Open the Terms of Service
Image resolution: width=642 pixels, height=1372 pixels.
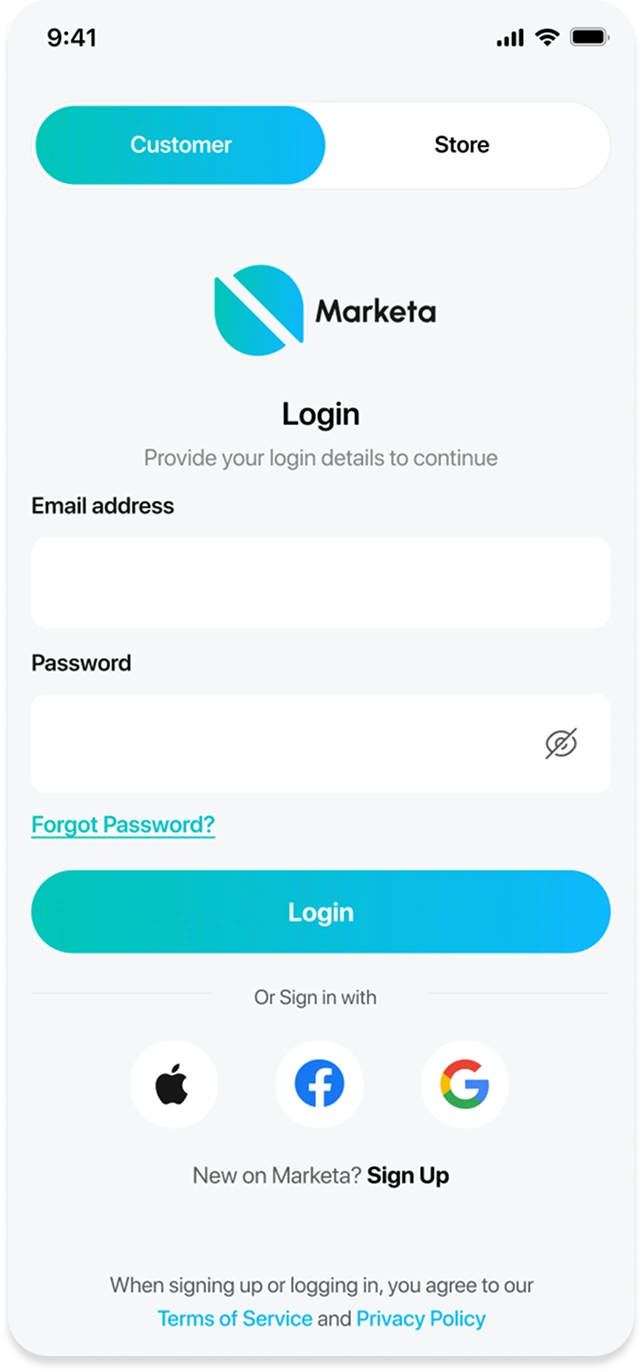[235, 1319]
